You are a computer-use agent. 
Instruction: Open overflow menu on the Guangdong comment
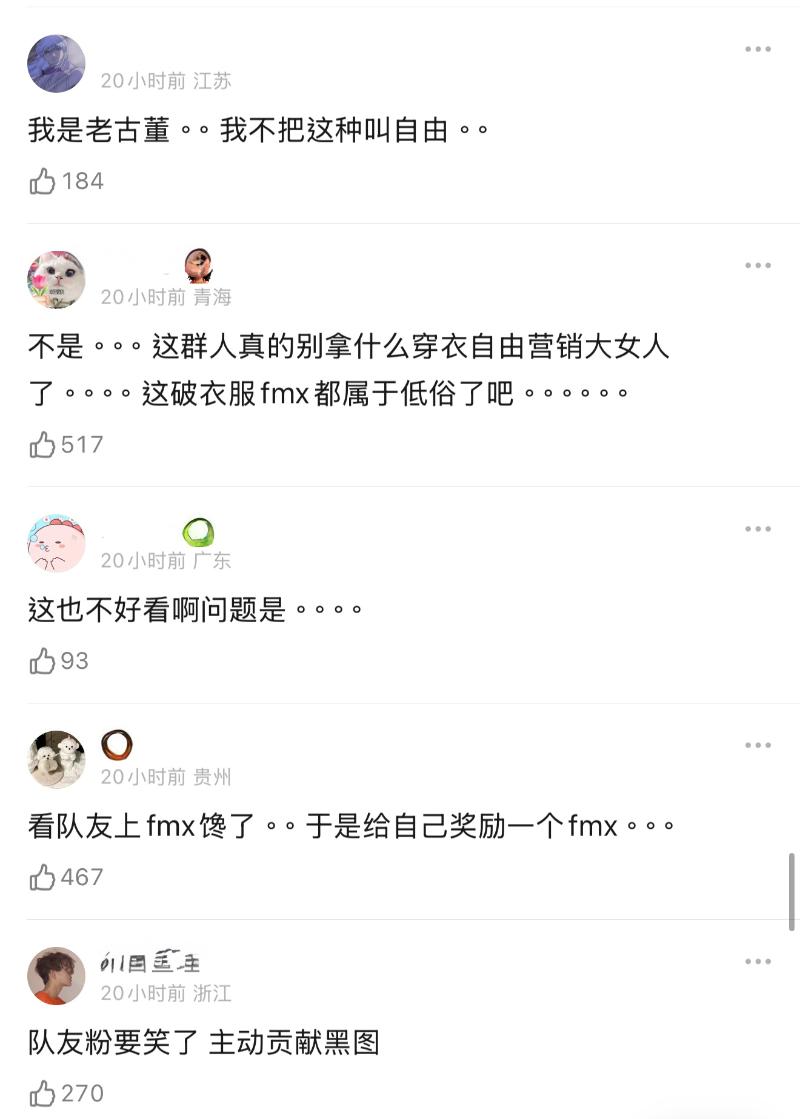point(757,528)
